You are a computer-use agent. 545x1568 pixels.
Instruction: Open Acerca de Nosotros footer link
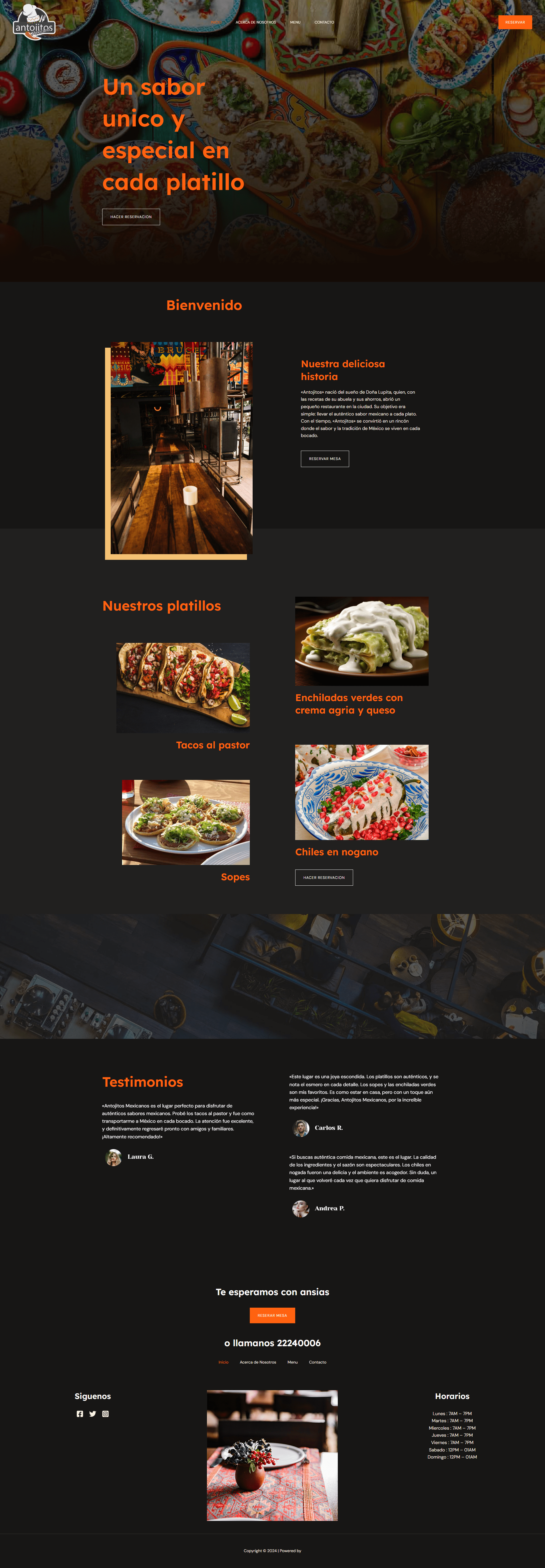[x=257, y=1362]
